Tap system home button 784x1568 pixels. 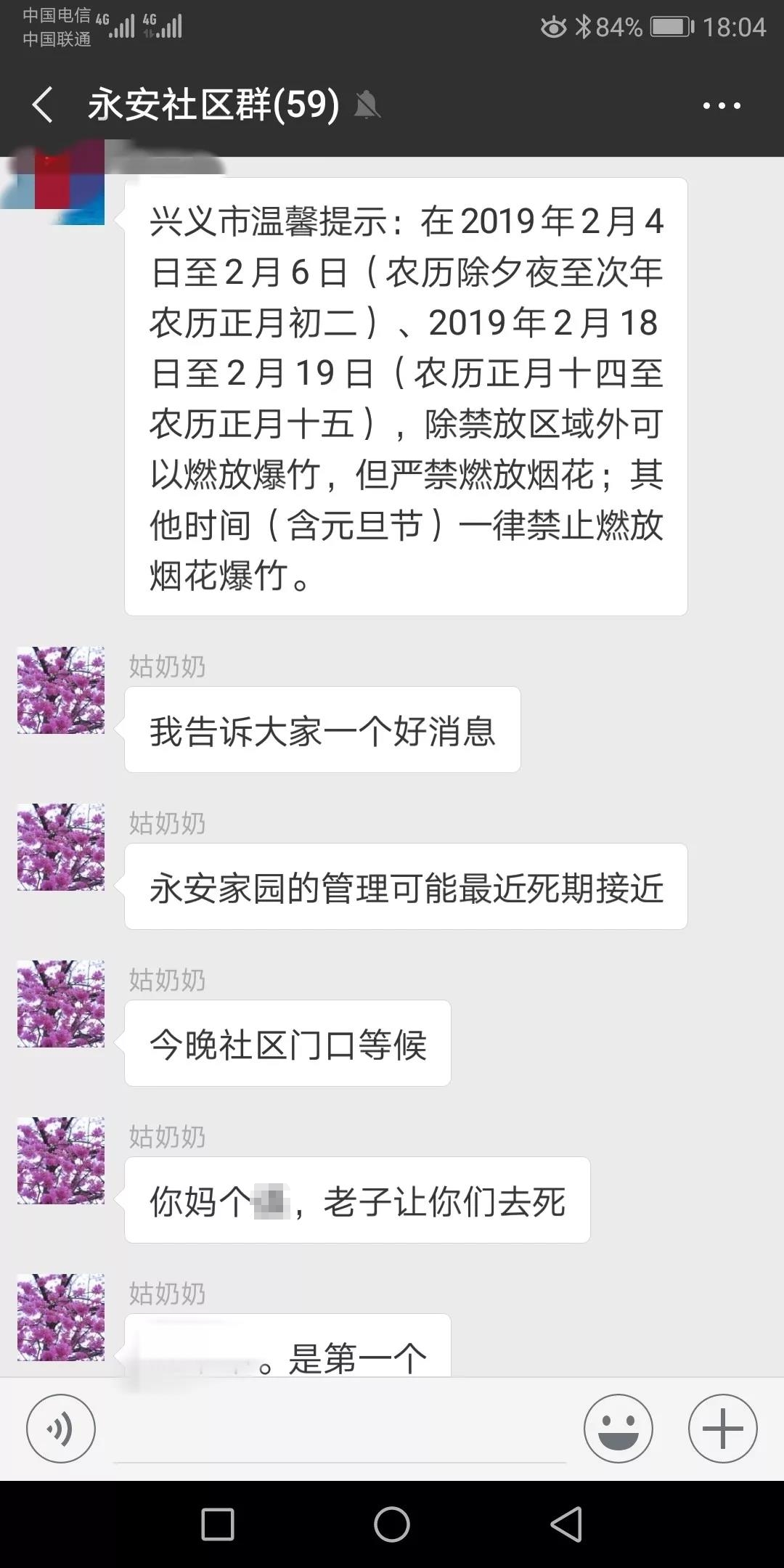tap(392, 1523)
